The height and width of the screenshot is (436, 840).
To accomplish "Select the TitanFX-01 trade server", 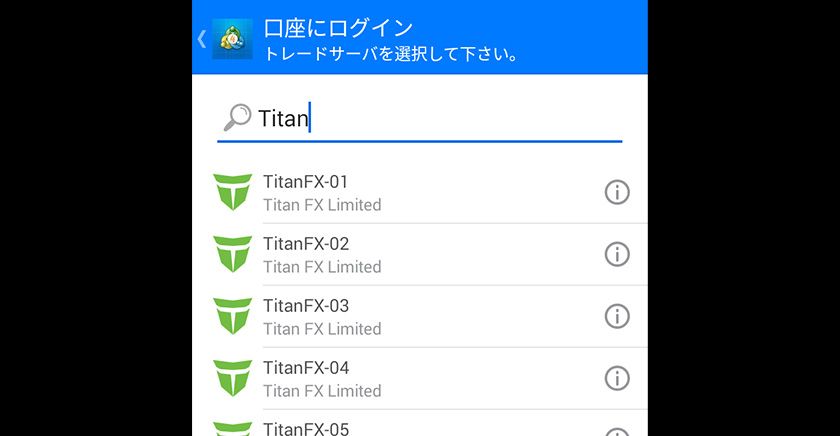I will 400,193.
